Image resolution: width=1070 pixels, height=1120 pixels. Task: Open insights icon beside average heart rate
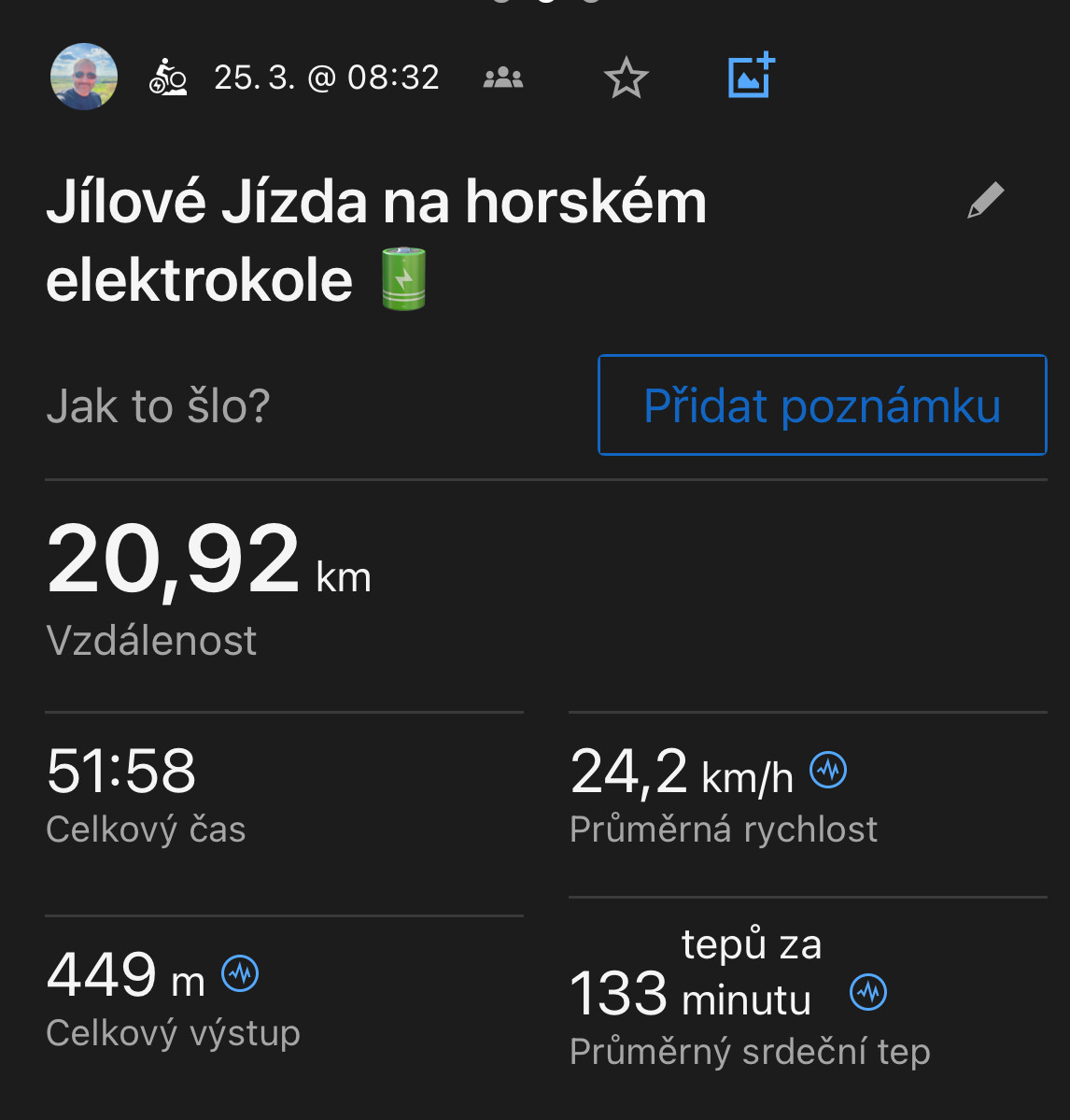pos(868,992)
